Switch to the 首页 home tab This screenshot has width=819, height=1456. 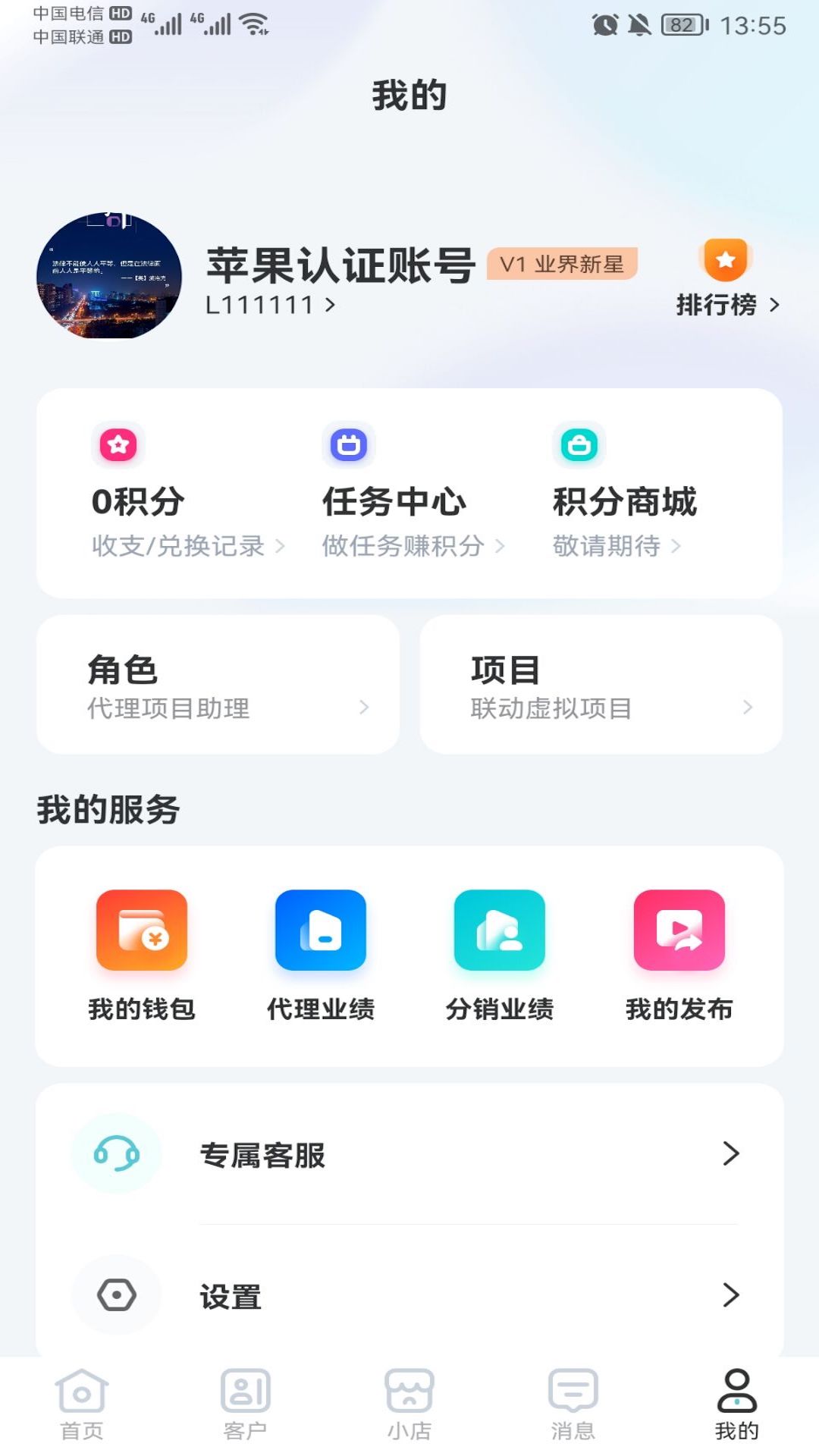tap(82, 1405)
